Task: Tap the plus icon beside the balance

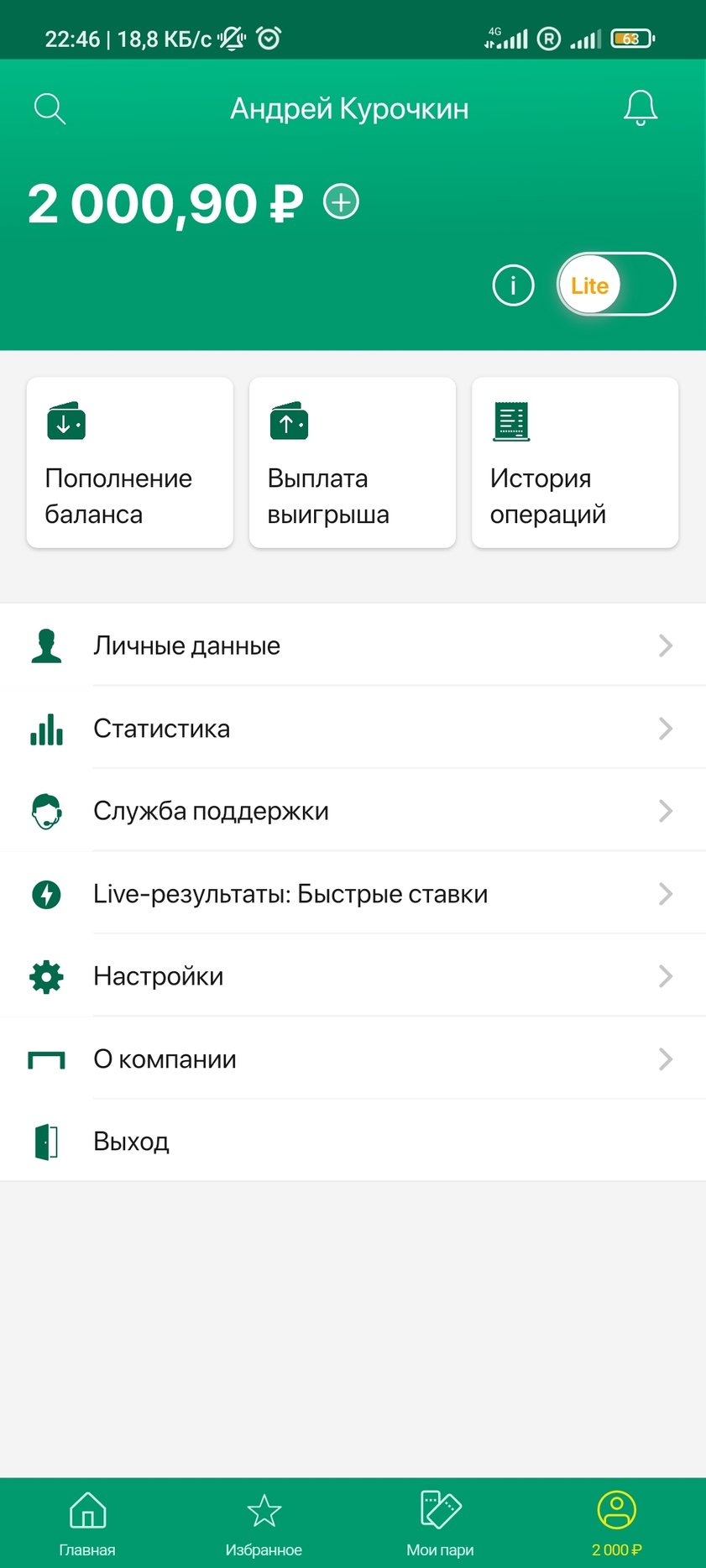Action: (x=342, y=202)
